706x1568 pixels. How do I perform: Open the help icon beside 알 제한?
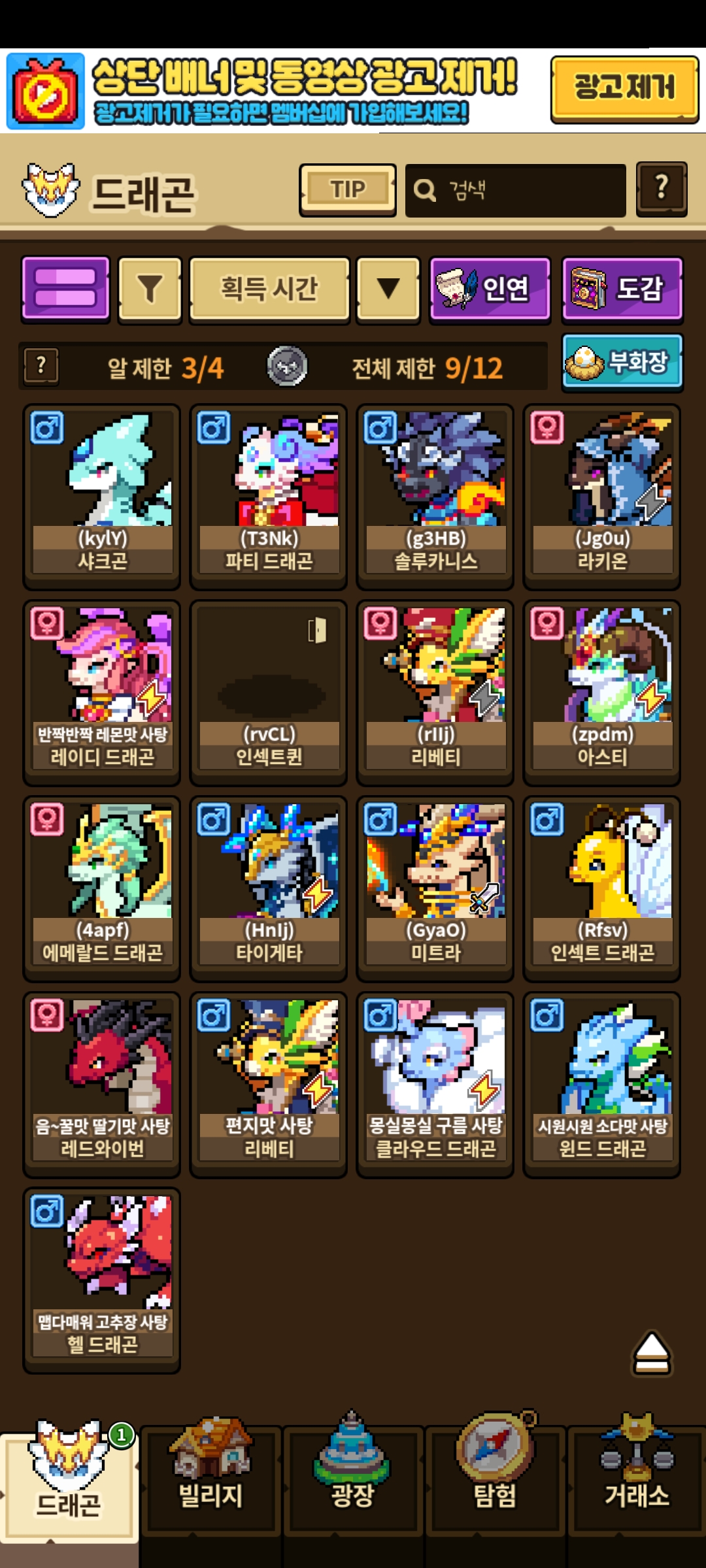[x=41, y=365]
